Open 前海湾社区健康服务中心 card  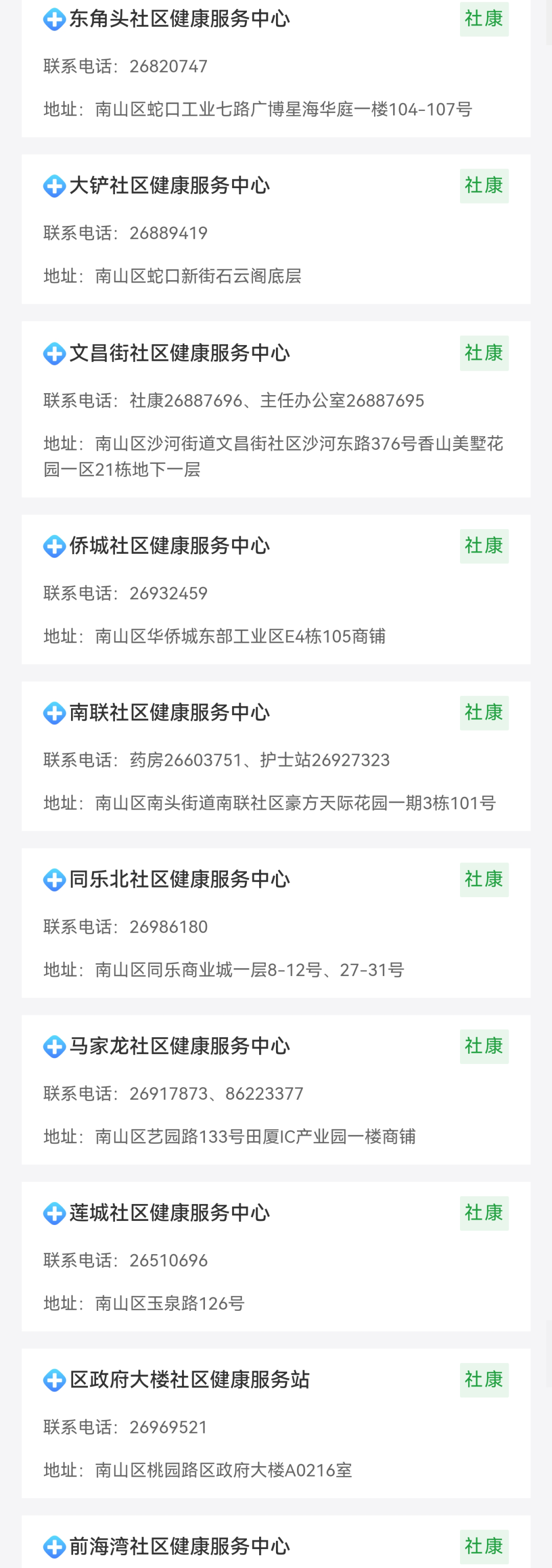point(179,1546)
